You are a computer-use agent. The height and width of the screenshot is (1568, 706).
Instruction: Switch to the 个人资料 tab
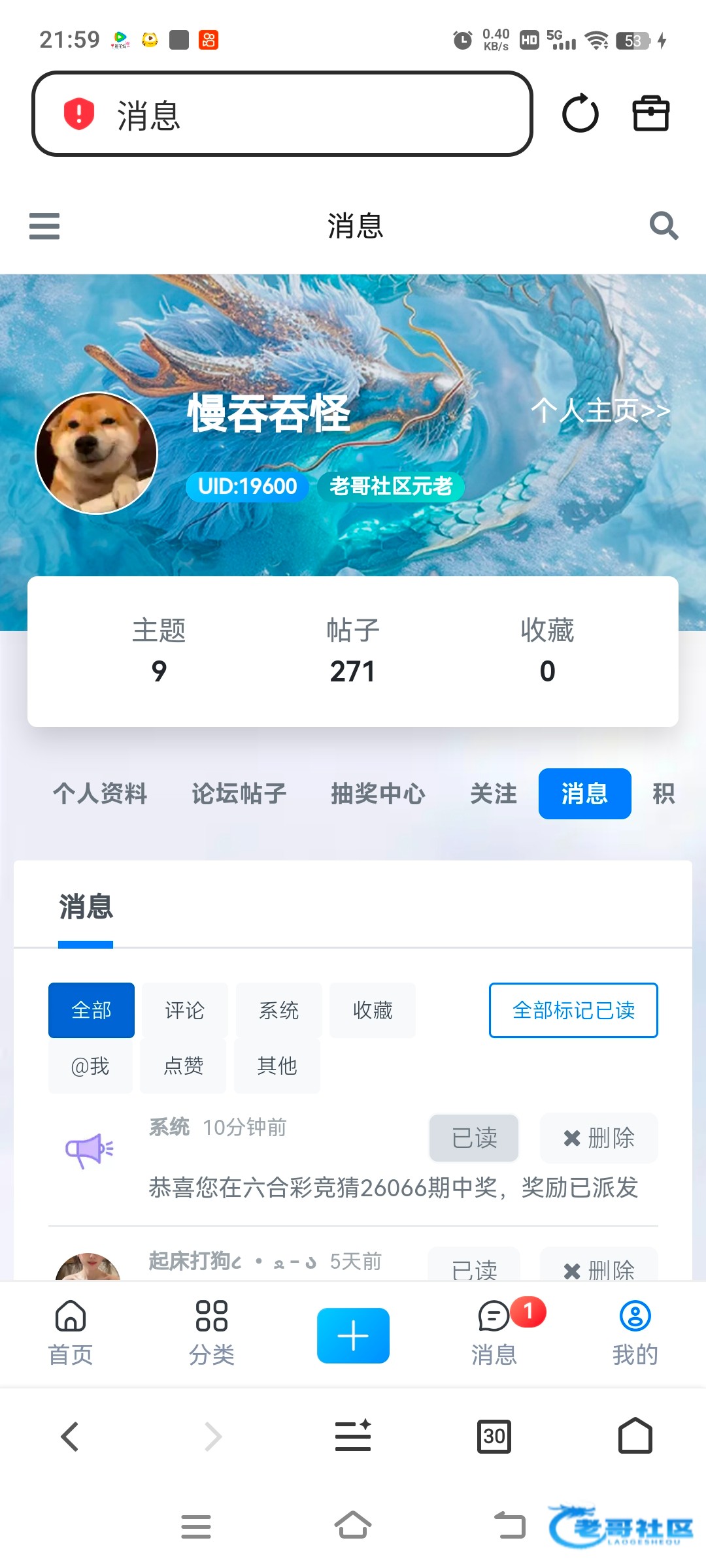100,794
